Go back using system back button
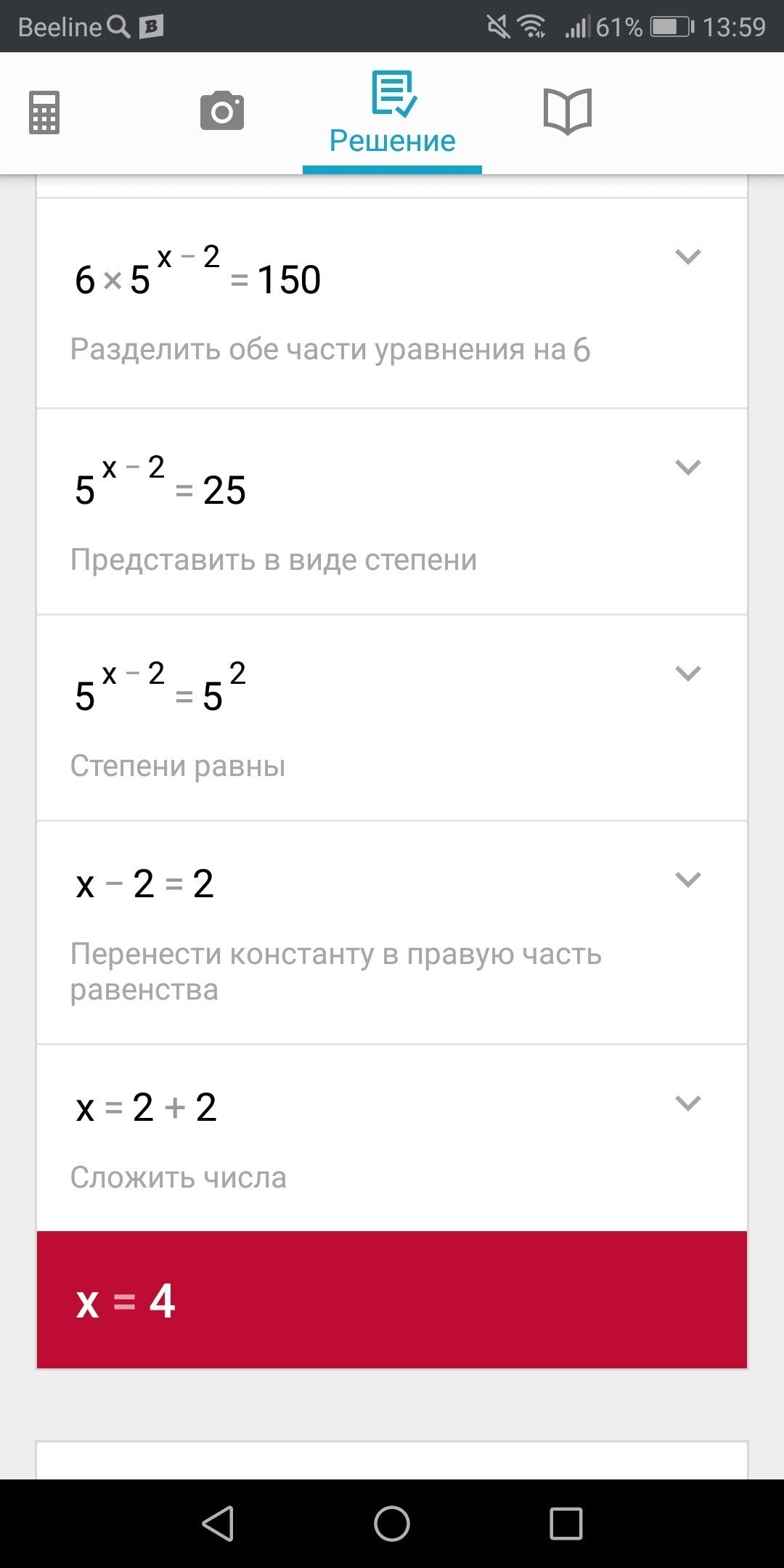The height and width of the screenshot is (1568, 784). [218, 1523]
